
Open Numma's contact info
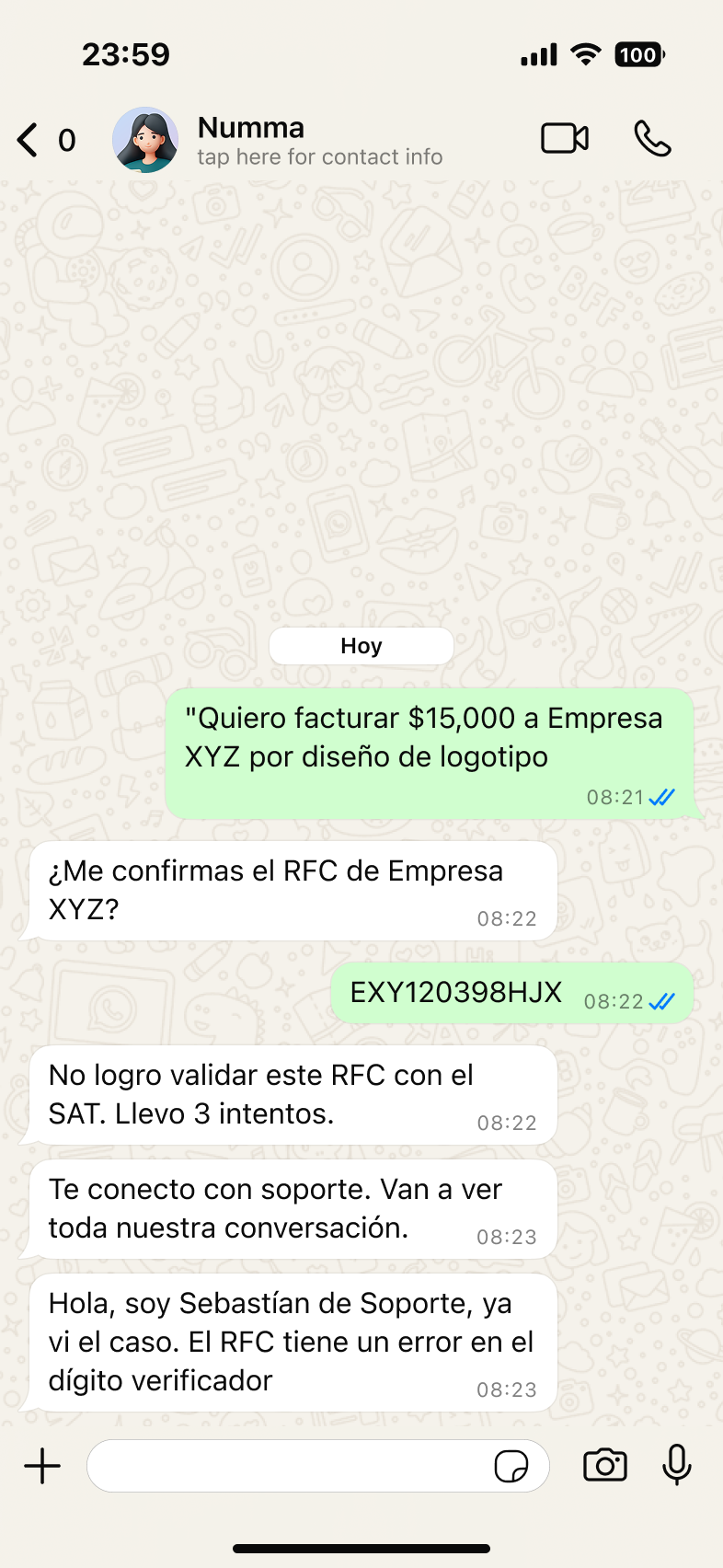click(319, 140)
